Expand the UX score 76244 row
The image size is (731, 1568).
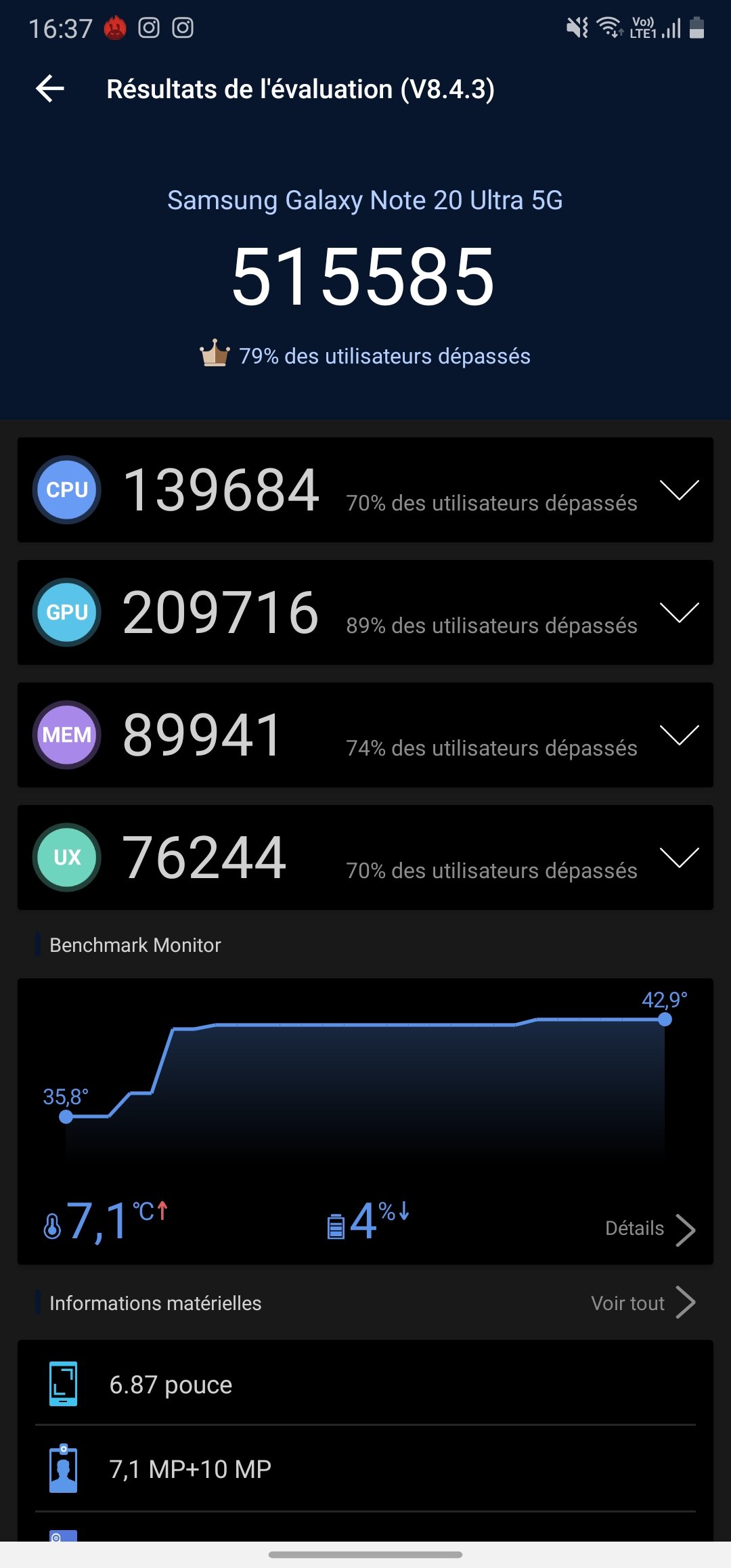click(x=365, y=857)
